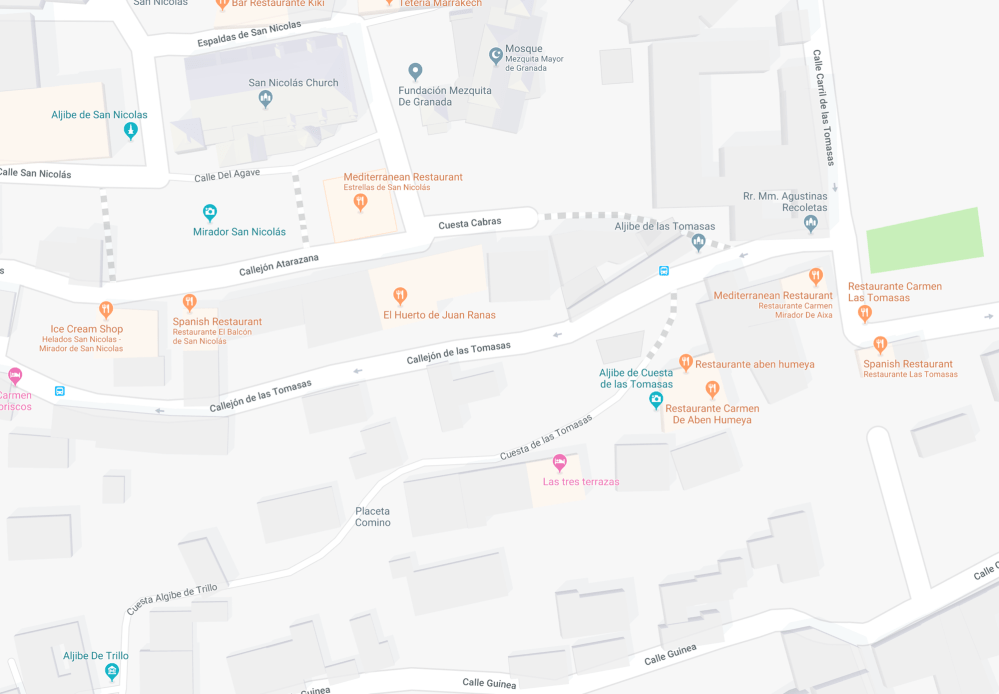Open the Mezquita Mayor de Granada mosque pin
Image resolution: width=999 pixels, height=694 pixels.
point(496,56)
